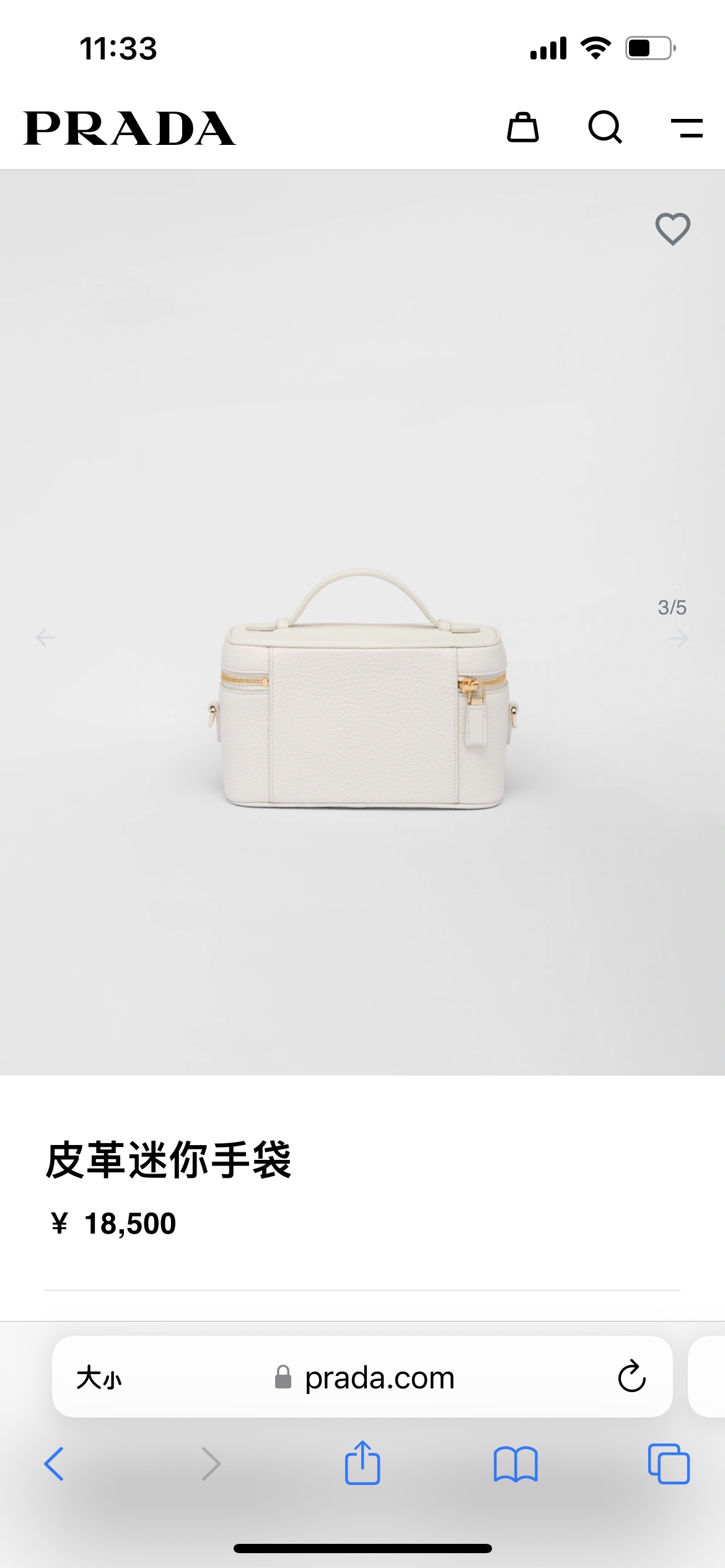Go back in Safari
Image resolution: width=725 pixels, height=1568 pixels.
(x=55, y=1464)
